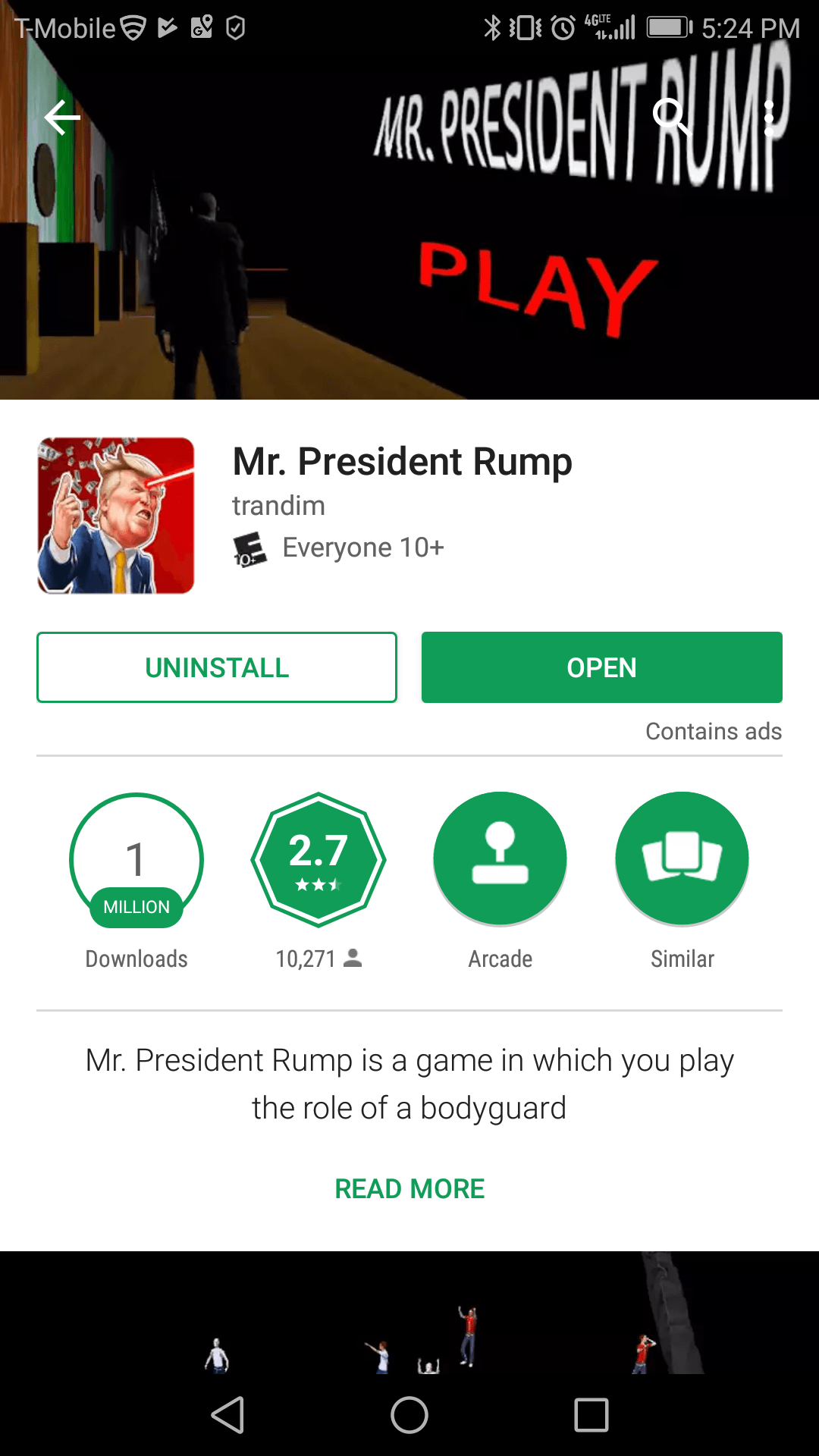The height and width of the screenshot is (1456, 819).
Task: Expand description with Read More
Action: click(x=409, y=1188)
